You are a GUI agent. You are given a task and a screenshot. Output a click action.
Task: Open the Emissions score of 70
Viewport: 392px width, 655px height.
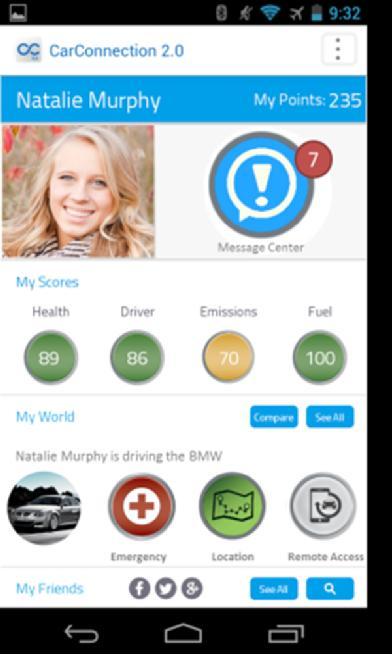coord(228,357)
